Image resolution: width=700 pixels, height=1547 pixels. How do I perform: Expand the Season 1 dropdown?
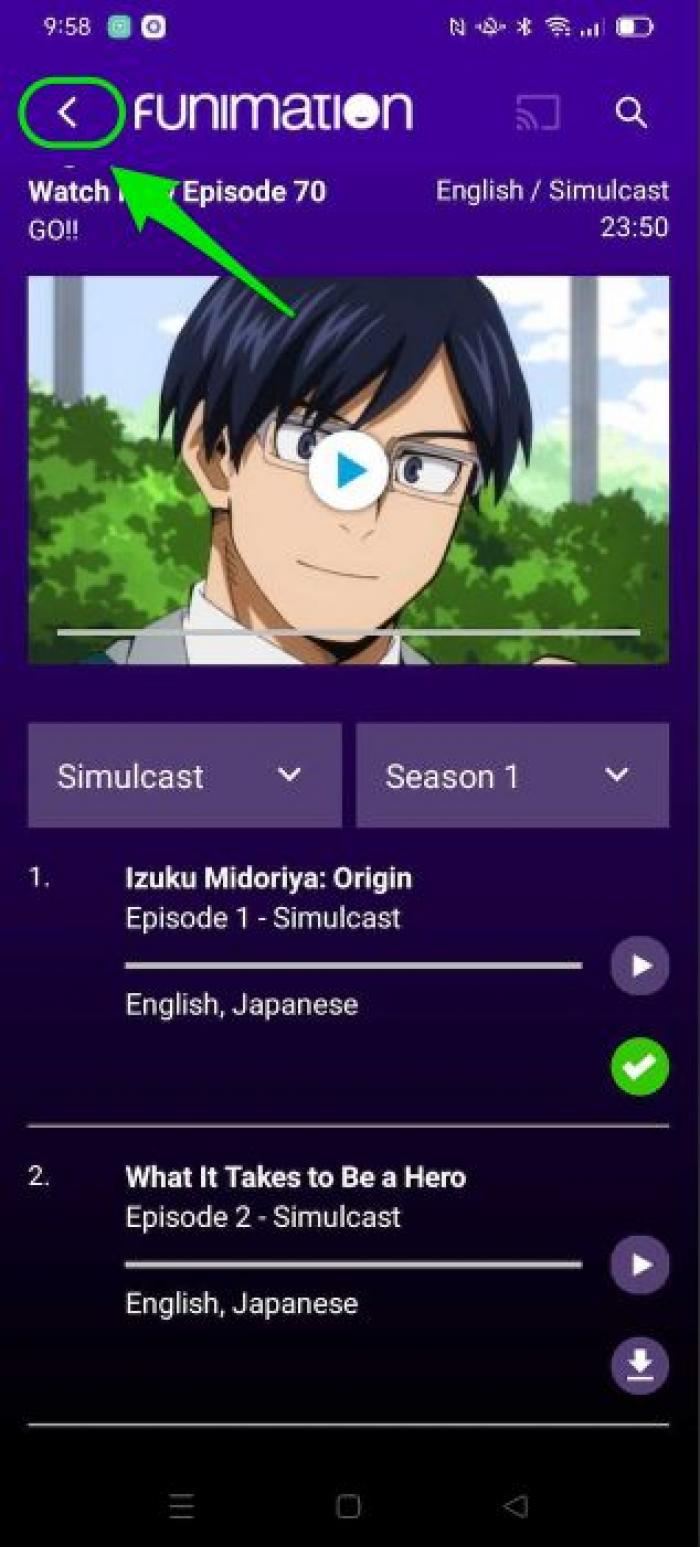click(512, 776)
